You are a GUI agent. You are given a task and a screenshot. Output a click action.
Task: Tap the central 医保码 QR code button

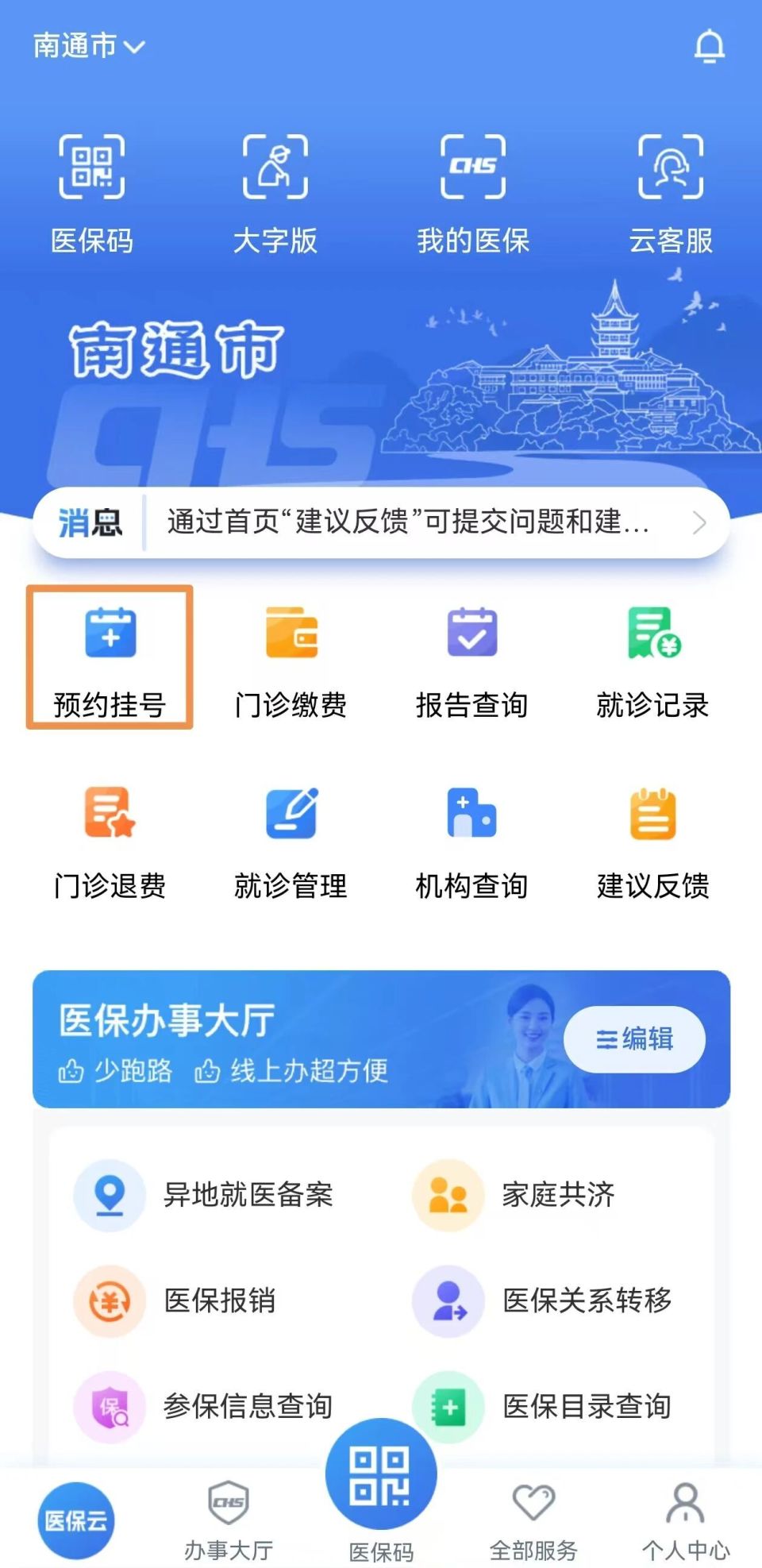[380, 1475]
